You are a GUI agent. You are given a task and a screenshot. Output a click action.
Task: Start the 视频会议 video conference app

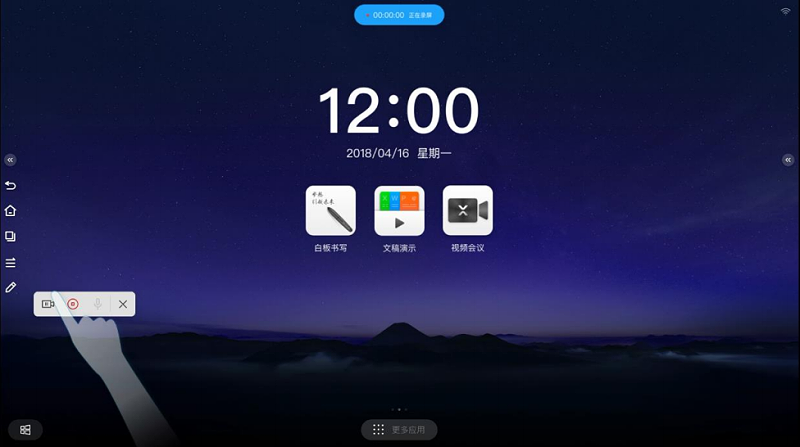[467, 210]
